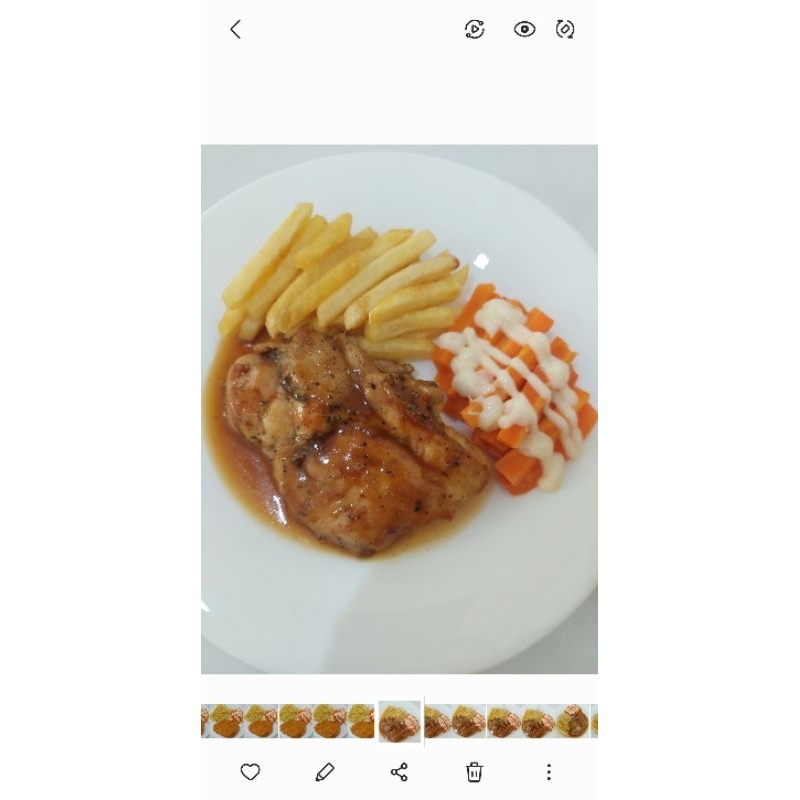The image size is (800, 800).
Task: Select the highlighted thumbnail in the filmstrip
Action: pyautogui.click(x=399, y=721)
